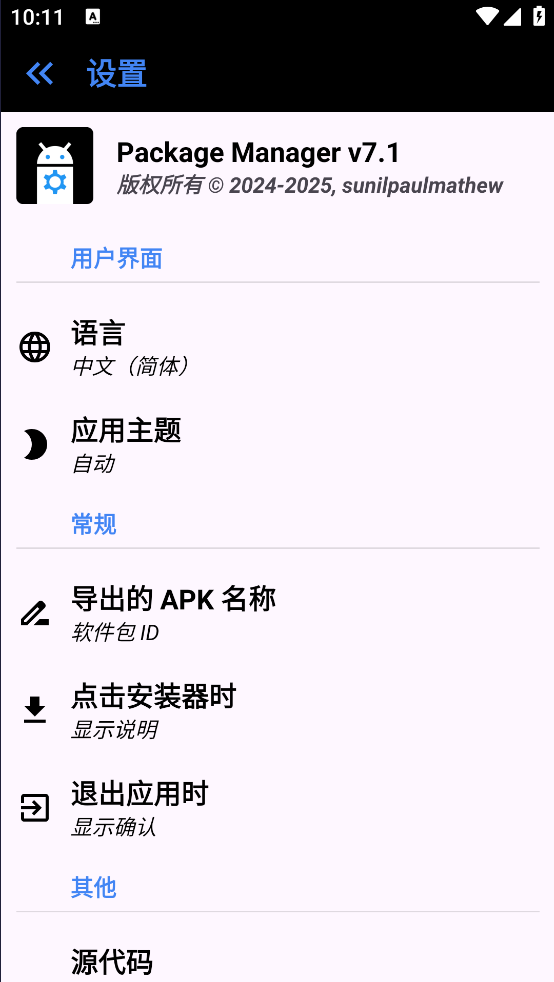554x982 pixels.
Task: Open the 语言 language setting
Action: click(277, 348)
